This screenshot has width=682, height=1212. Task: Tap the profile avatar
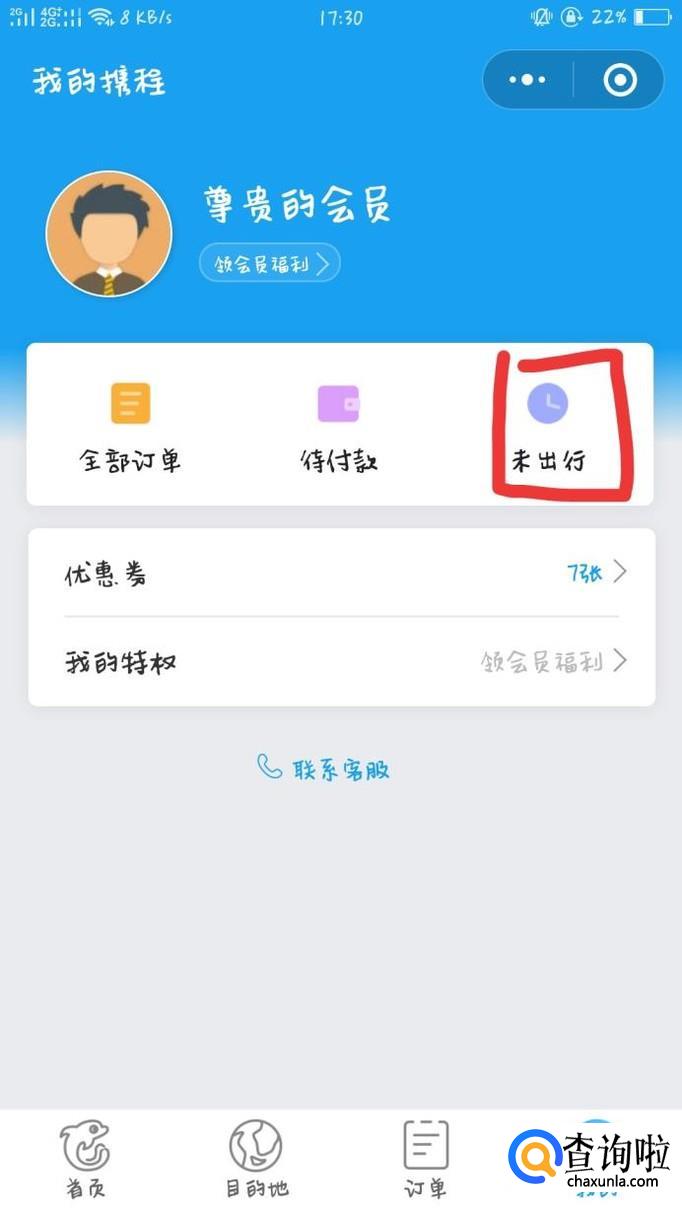click(x=109, y=234)
